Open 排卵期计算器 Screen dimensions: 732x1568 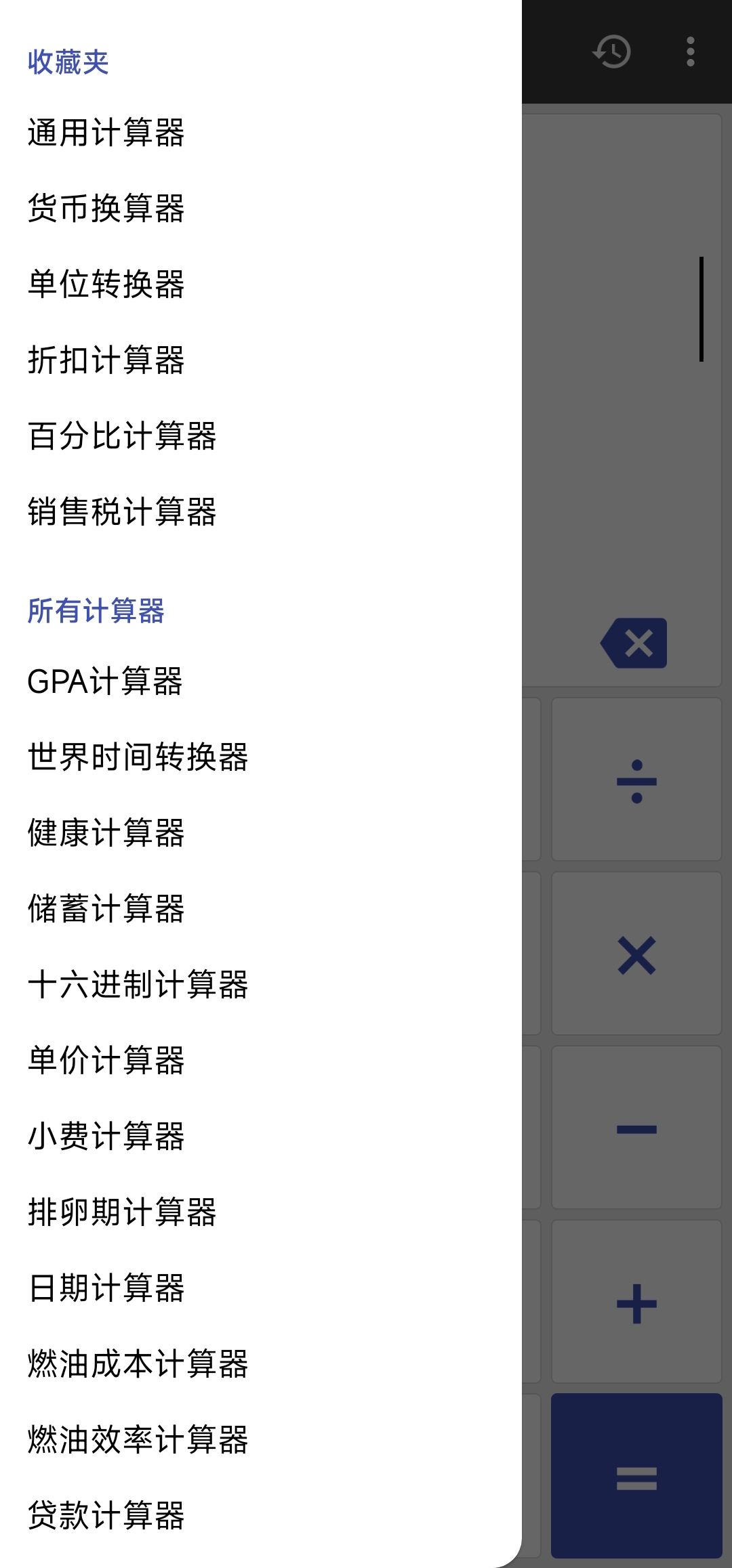[122, 1212]
